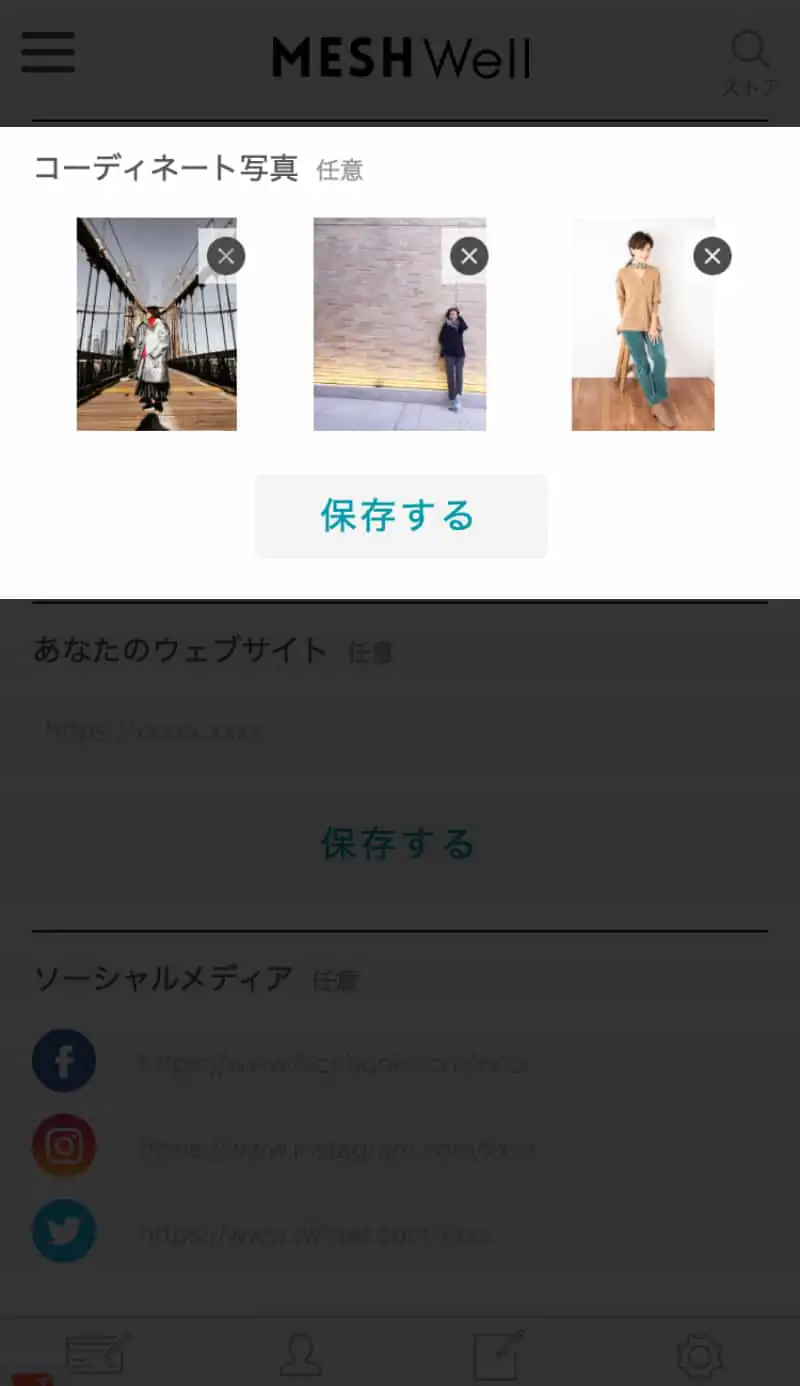This screenshot has width=800, height=1386.
Task: Save the website with its 保存する button
Action: [x=398, y=844]
